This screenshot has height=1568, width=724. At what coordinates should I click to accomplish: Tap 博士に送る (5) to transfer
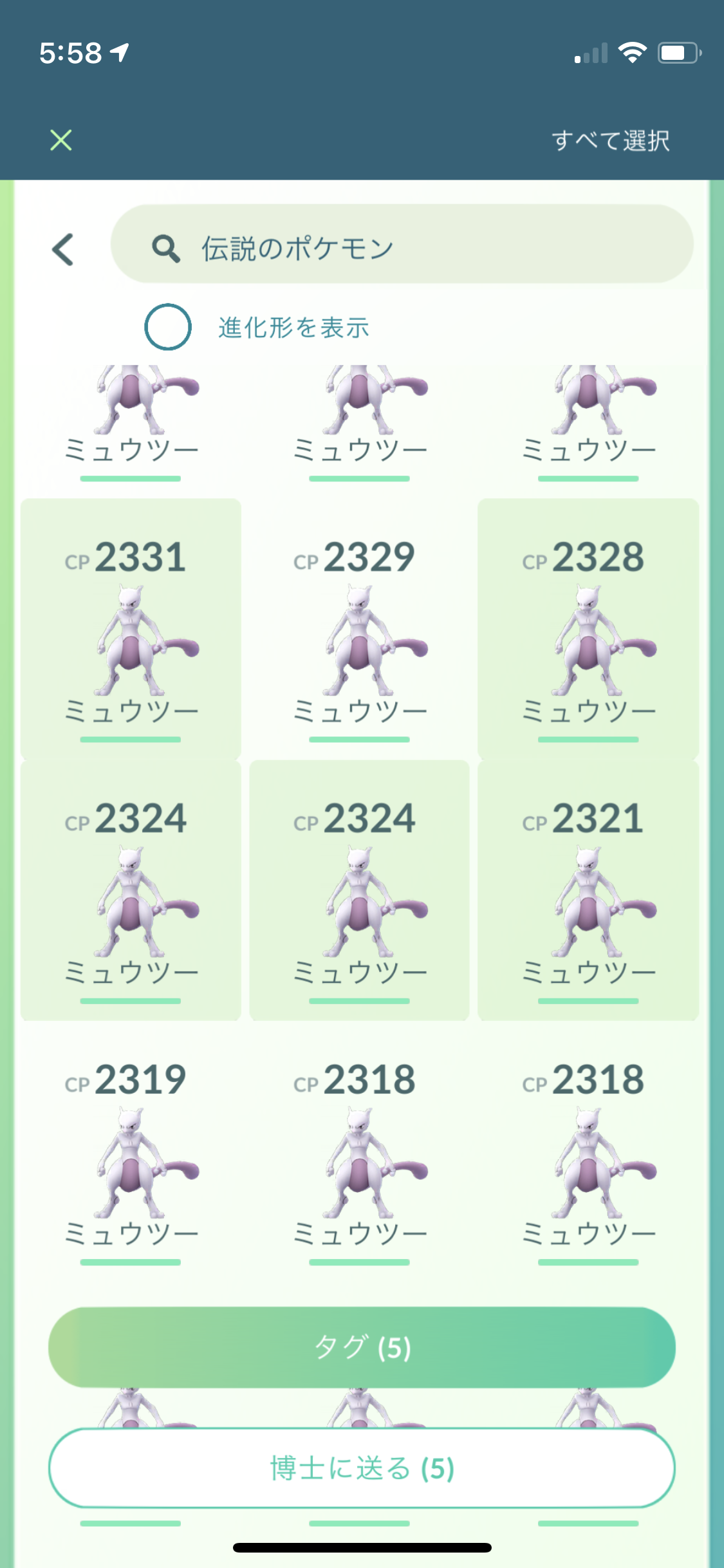click(362, 1468)
